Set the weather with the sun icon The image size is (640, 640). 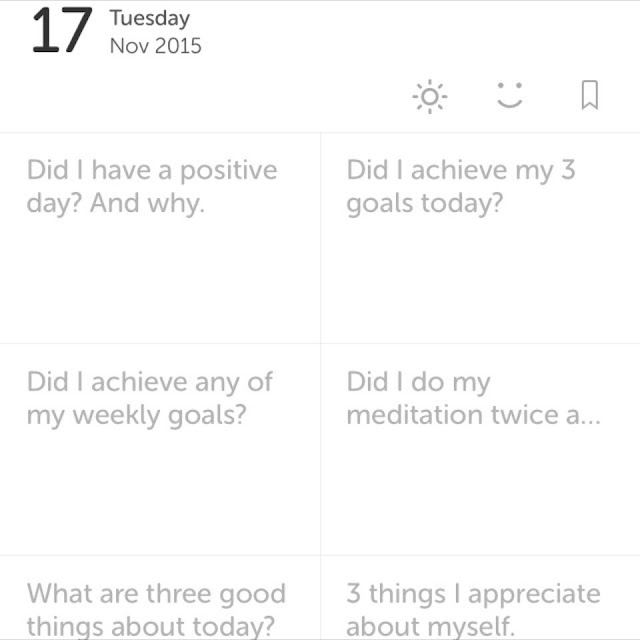pos(430,96)
